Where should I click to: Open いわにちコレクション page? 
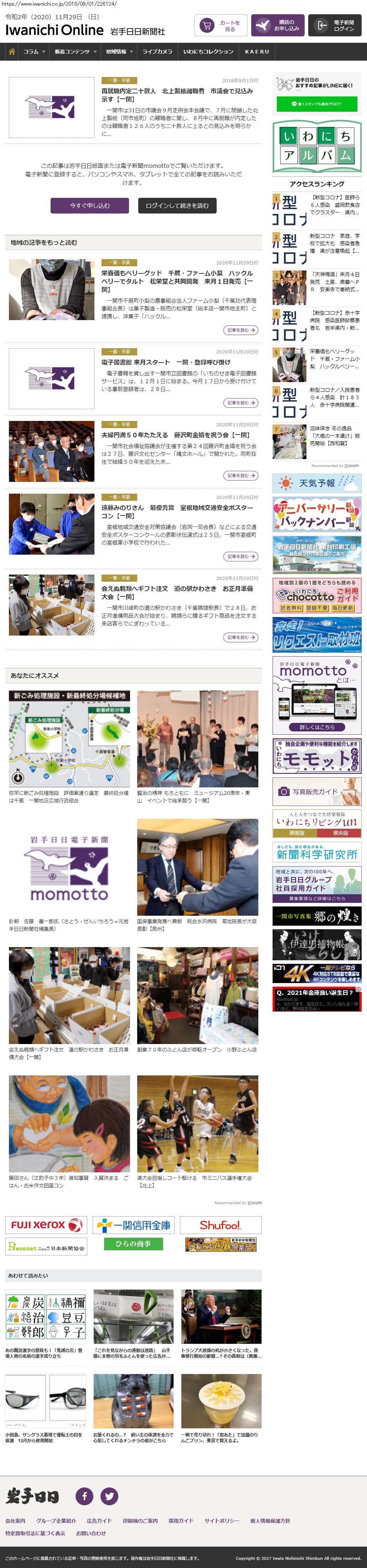208,52
